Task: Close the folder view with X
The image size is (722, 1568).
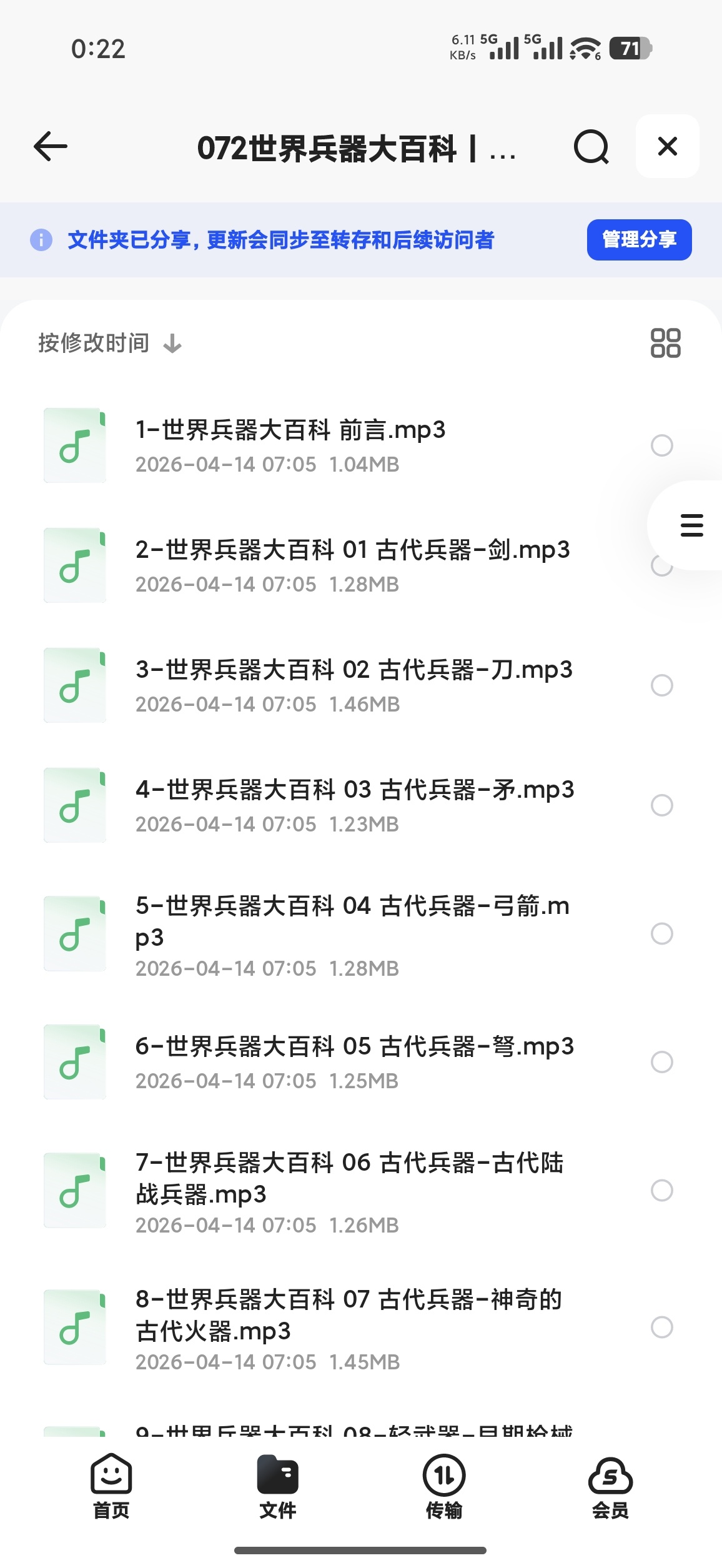Action: (x=667, y=146)
